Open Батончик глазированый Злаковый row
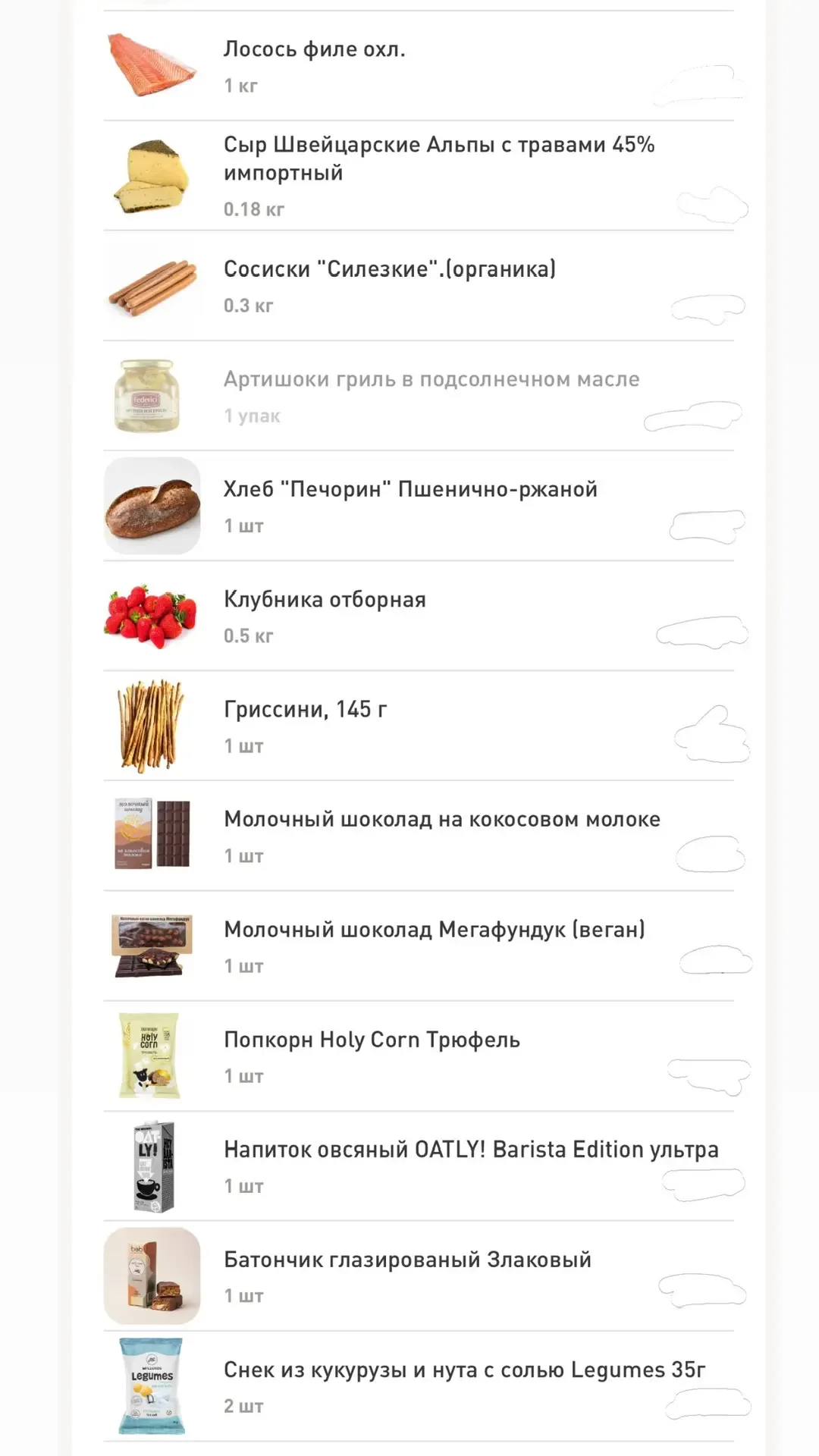The image size is (819, 1456). [407, 1260]
